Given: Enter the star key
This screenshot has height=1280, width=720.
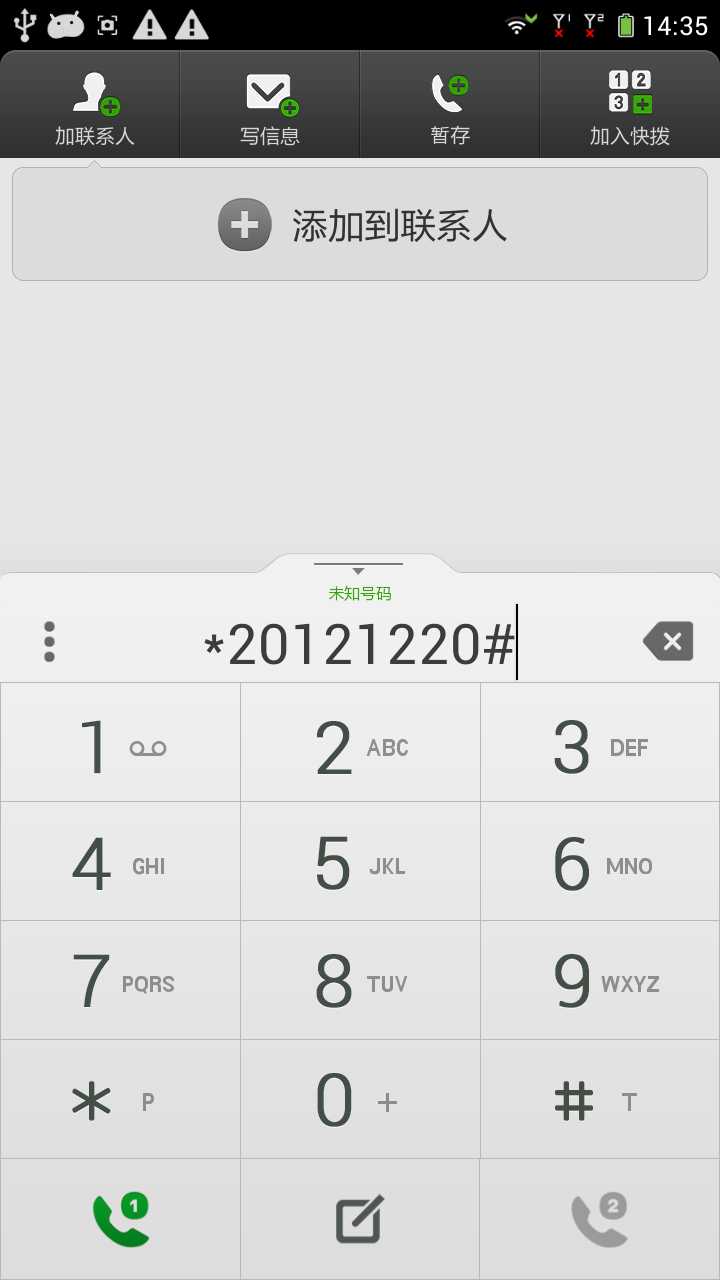Looking at the screenshot, I should (x=120, y=1100).
